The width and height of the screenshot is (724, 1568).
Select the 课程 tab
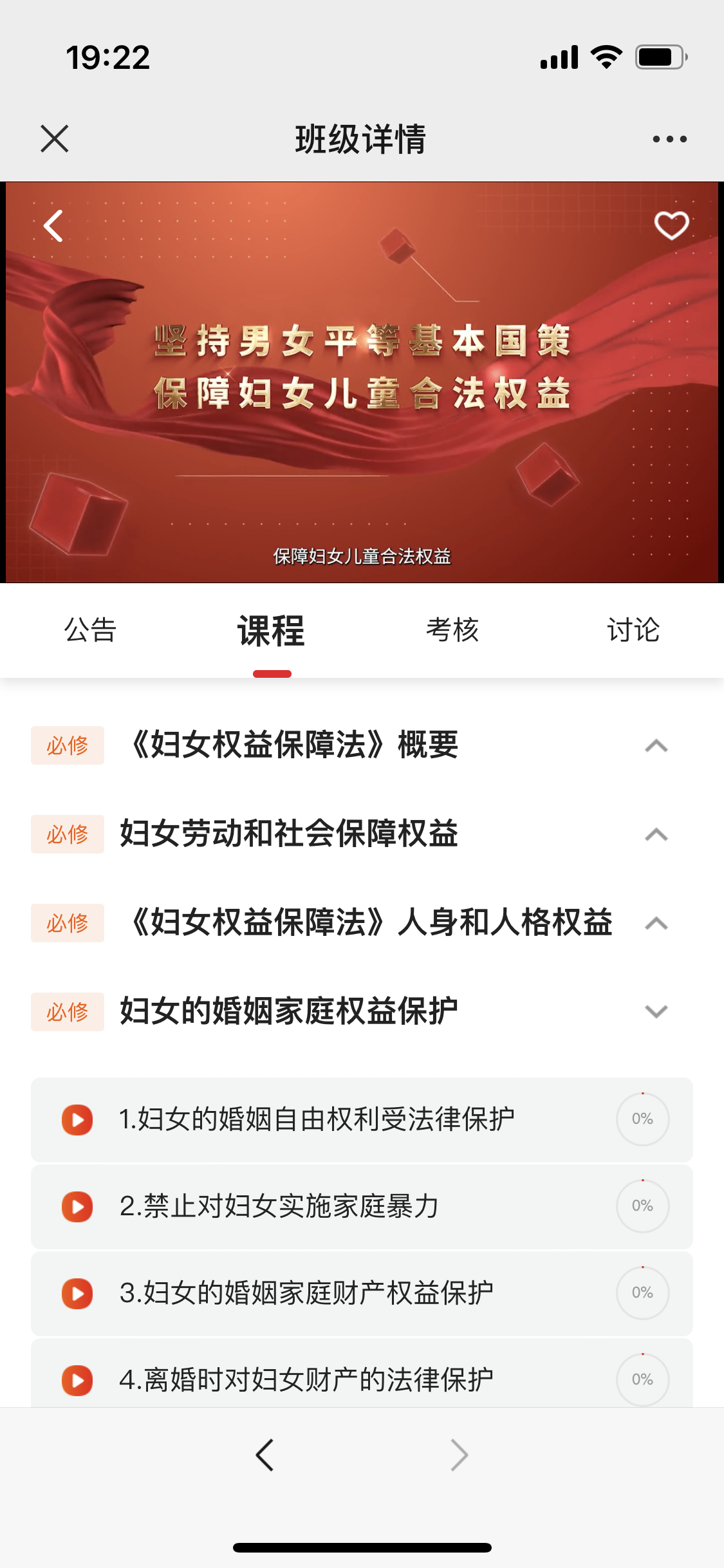coord(271,631)
